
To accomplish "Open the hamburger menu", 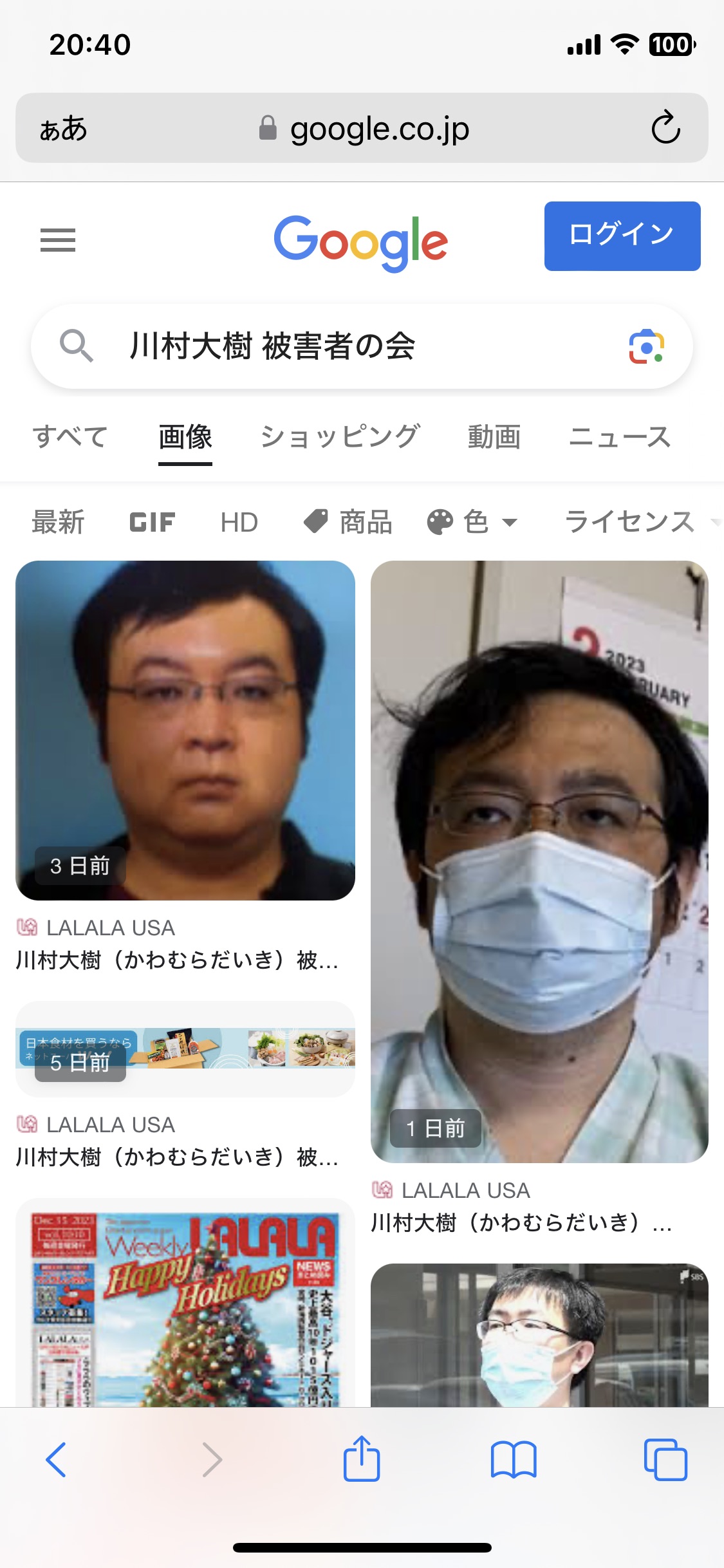I will coord(58,240).
